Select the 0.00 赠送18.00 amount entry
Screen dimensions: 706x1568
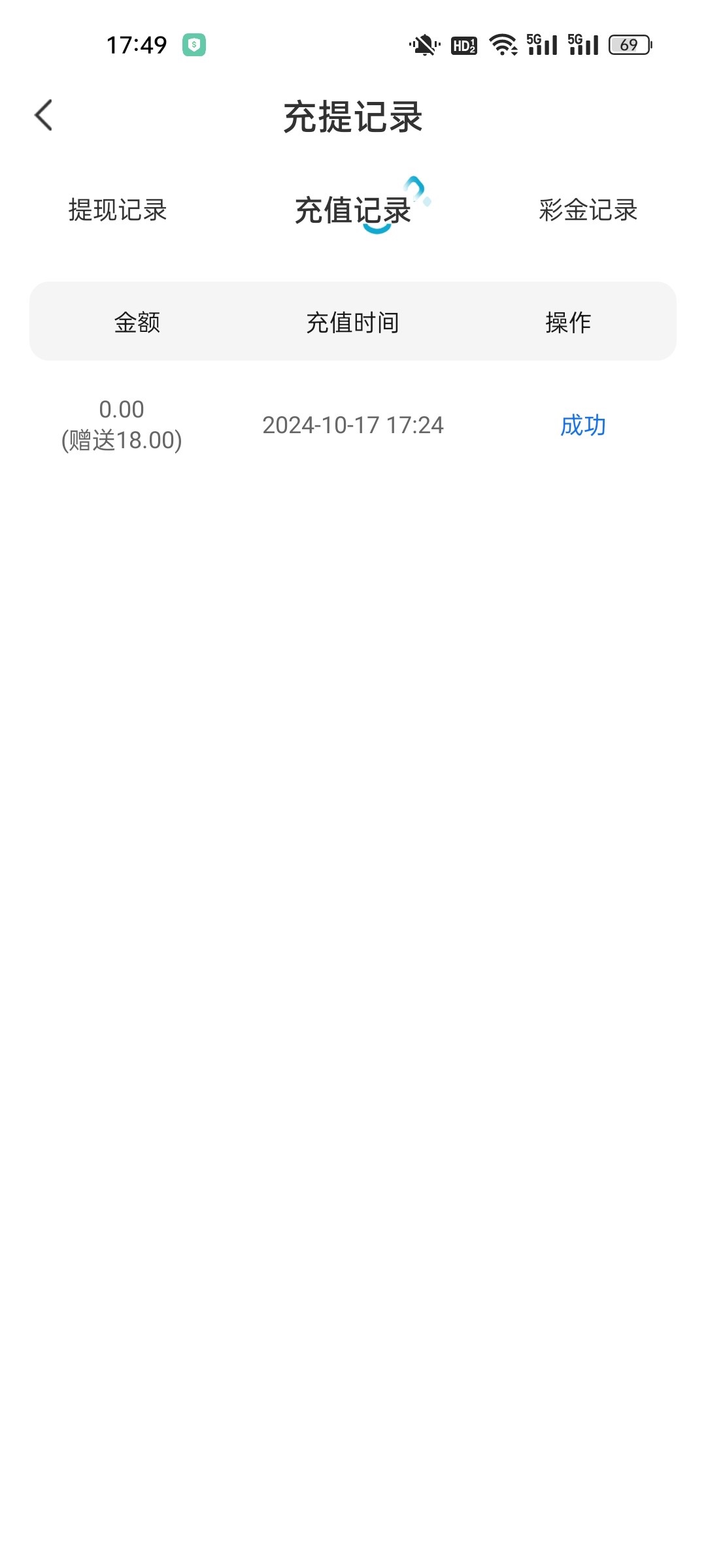122,425
